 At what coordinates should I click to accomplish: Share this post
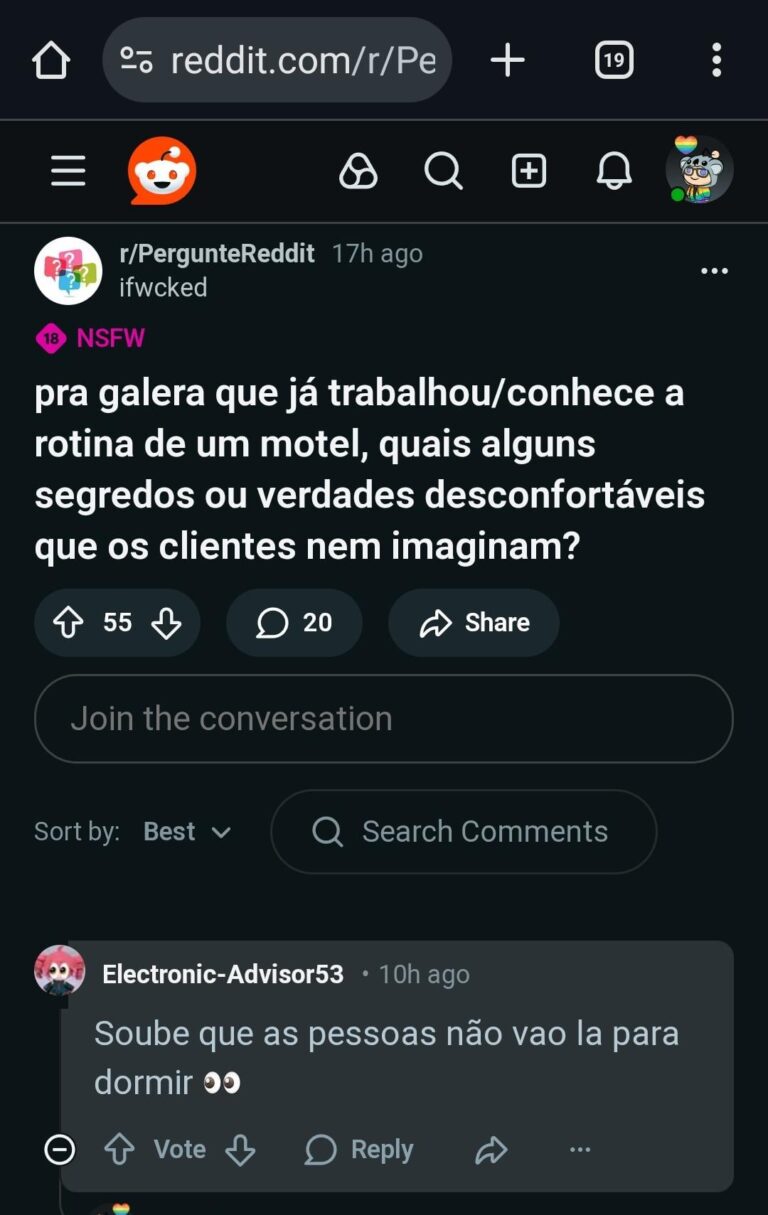pyautogui.click(x=474, y=623)
